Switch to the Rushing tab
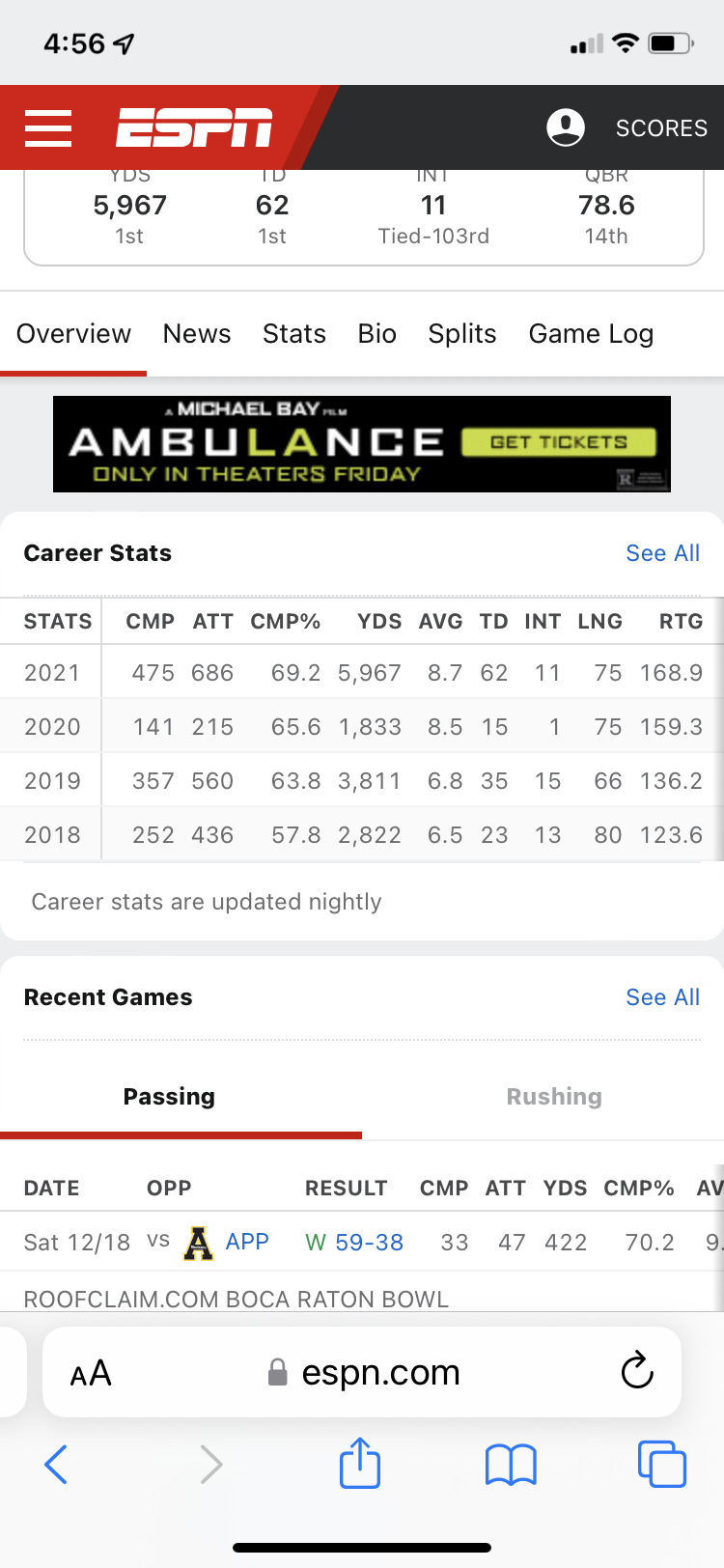The height and width of the screenshot is (1568, 724). pos(554,1097)
